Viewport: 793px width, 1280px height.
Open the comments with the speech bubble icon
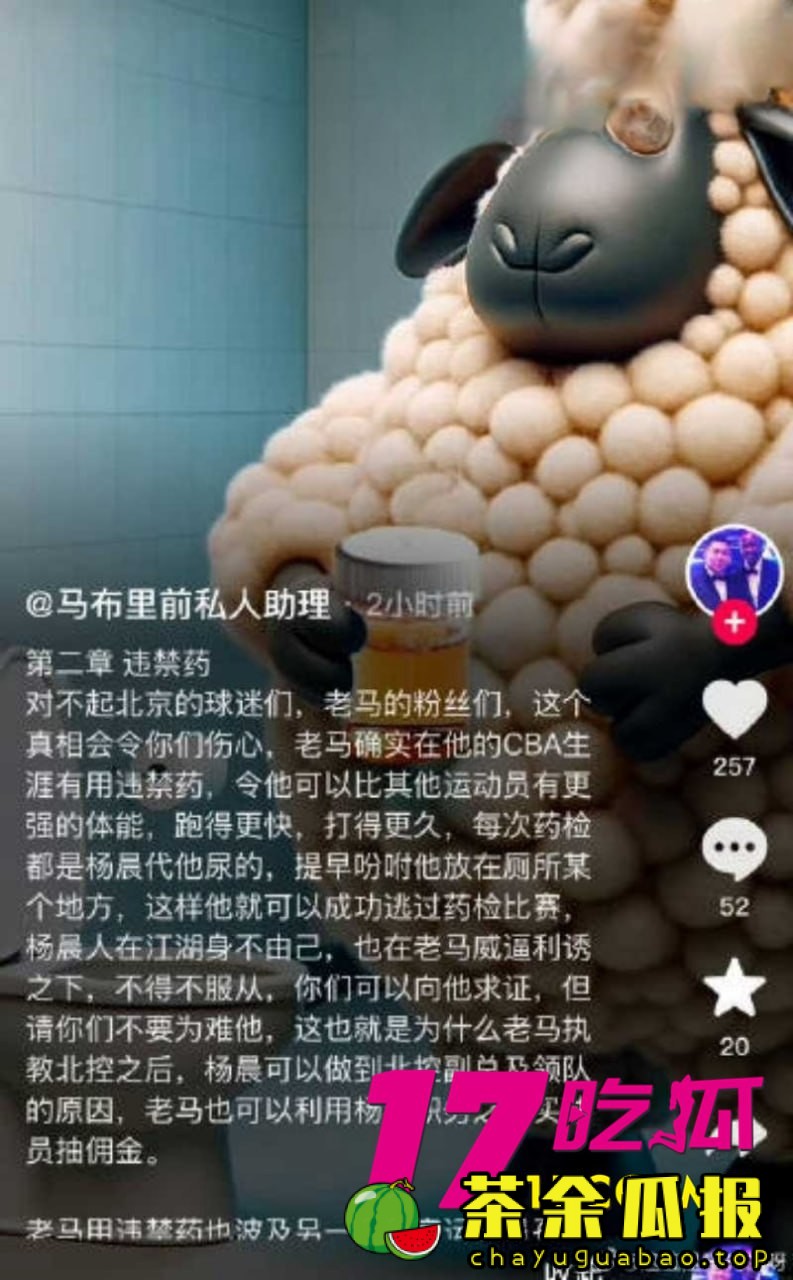point(734,852)
